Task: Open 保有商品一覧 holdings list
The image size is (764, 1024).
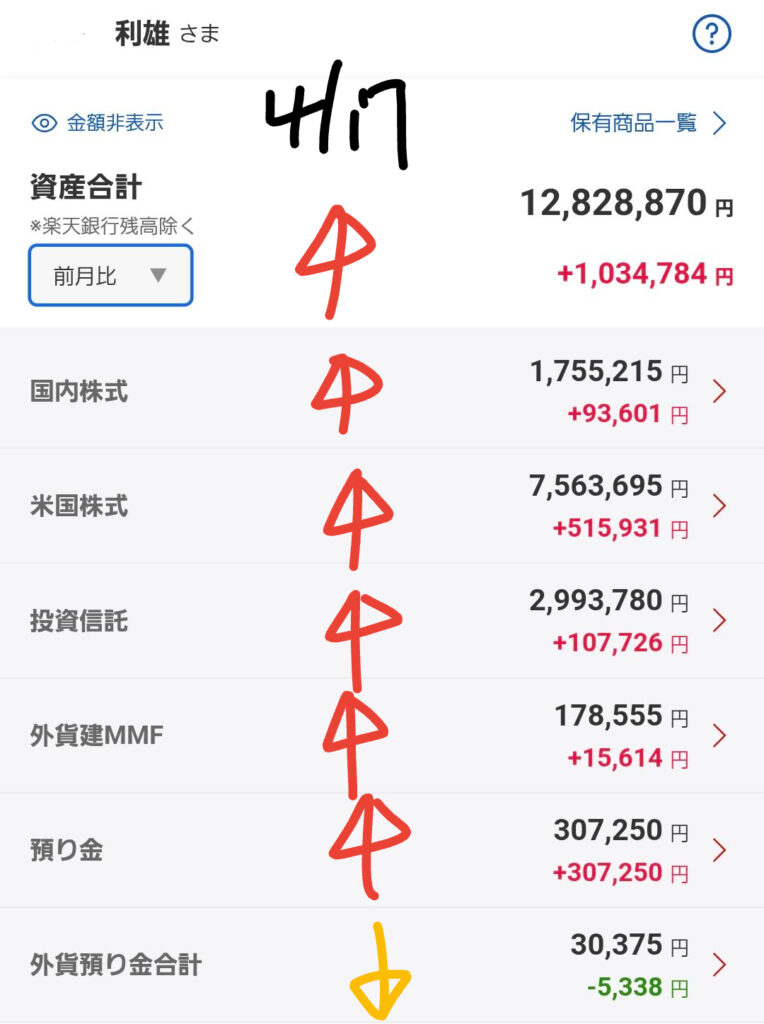Action: [647, 123]
